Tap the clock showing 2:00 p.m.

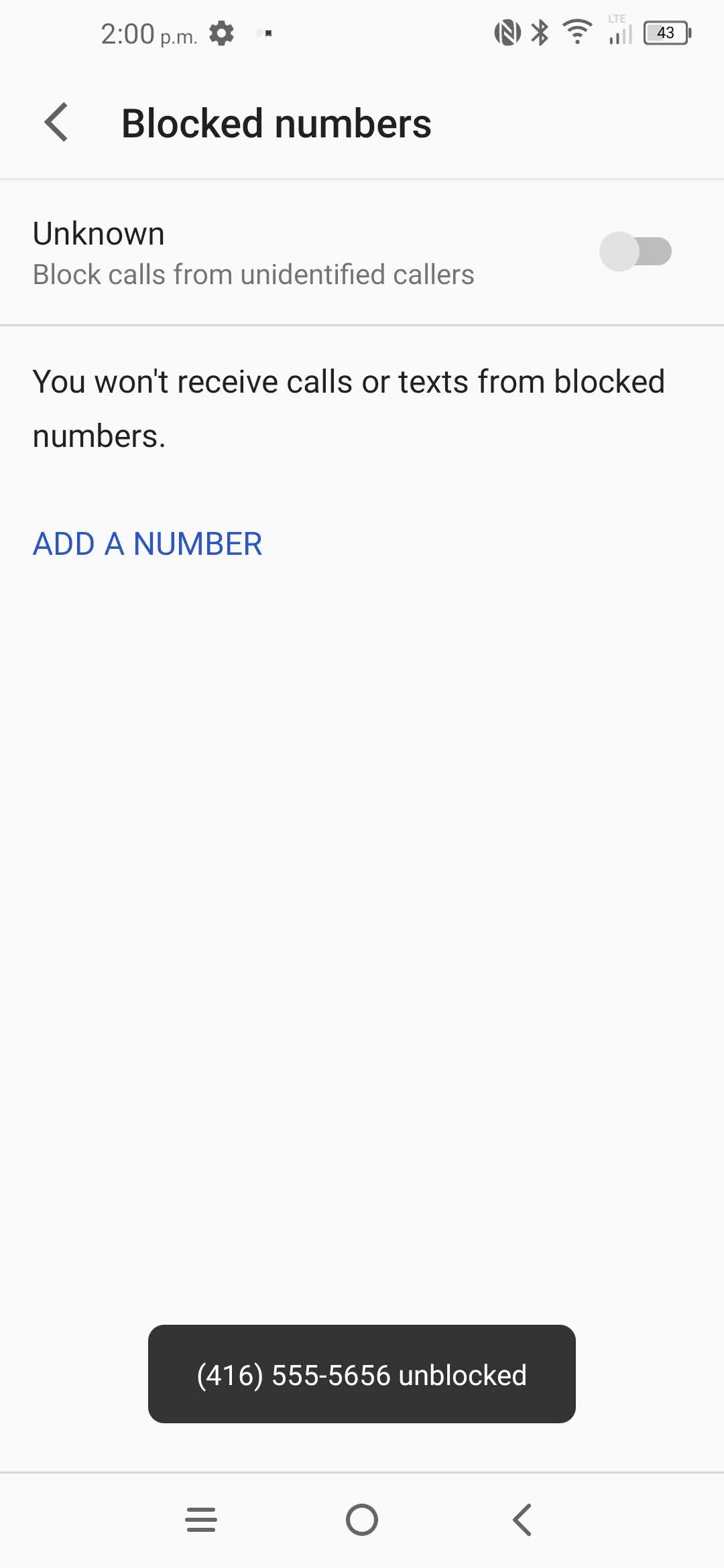[149, 34]
